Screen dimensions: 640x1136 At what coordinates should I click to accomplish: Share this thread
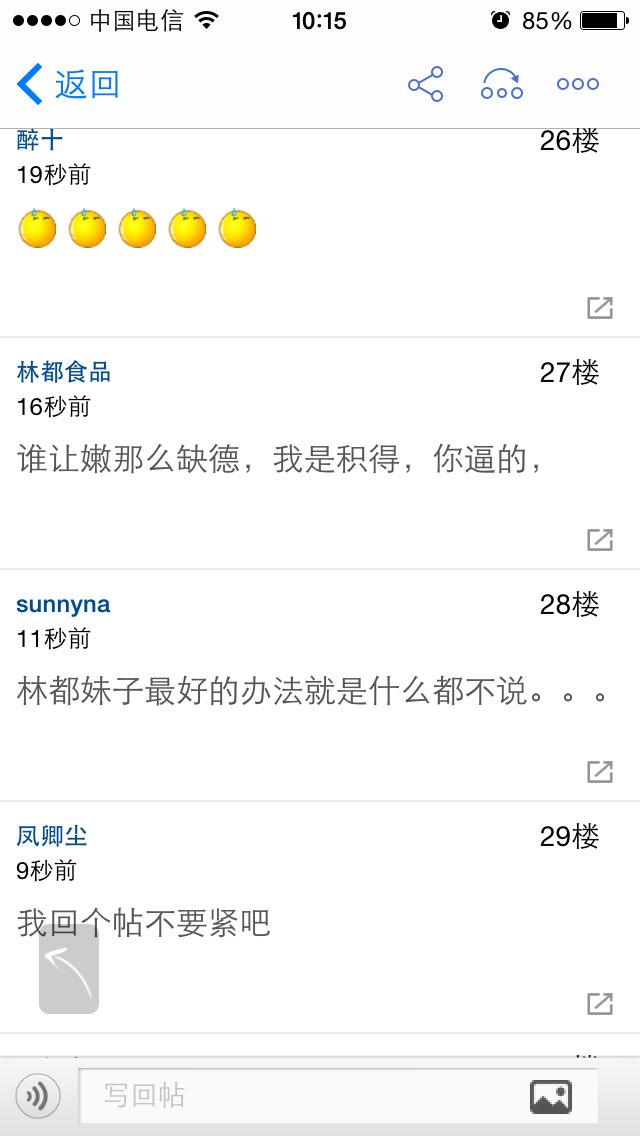tap(425, 84)
